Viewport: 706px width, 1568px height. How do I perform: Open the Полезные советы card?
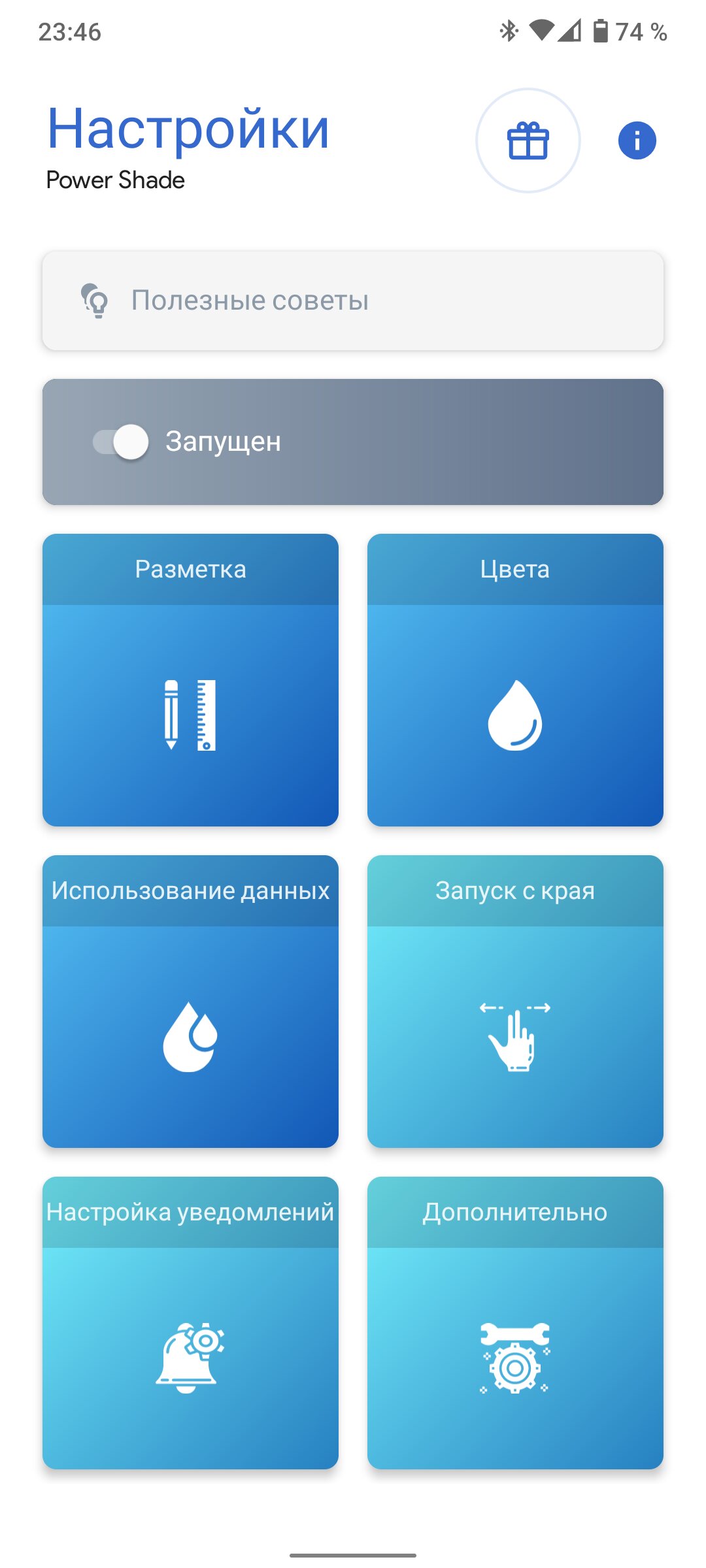[x=353, y=301]
